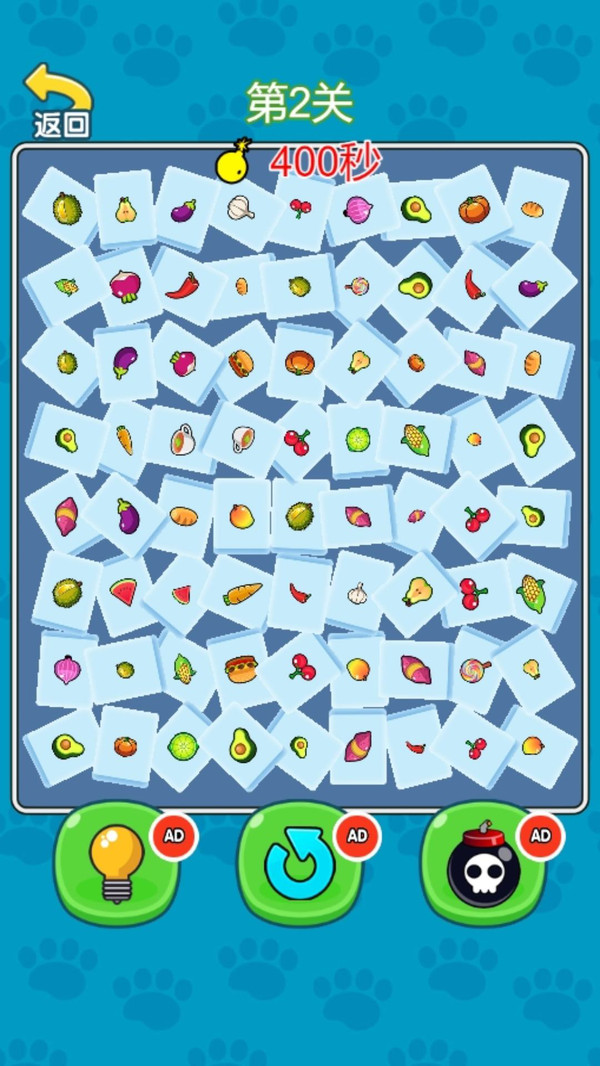Go back with the 返回 arrow
The height and width of the screenshot is (1066, 600).
60,100
